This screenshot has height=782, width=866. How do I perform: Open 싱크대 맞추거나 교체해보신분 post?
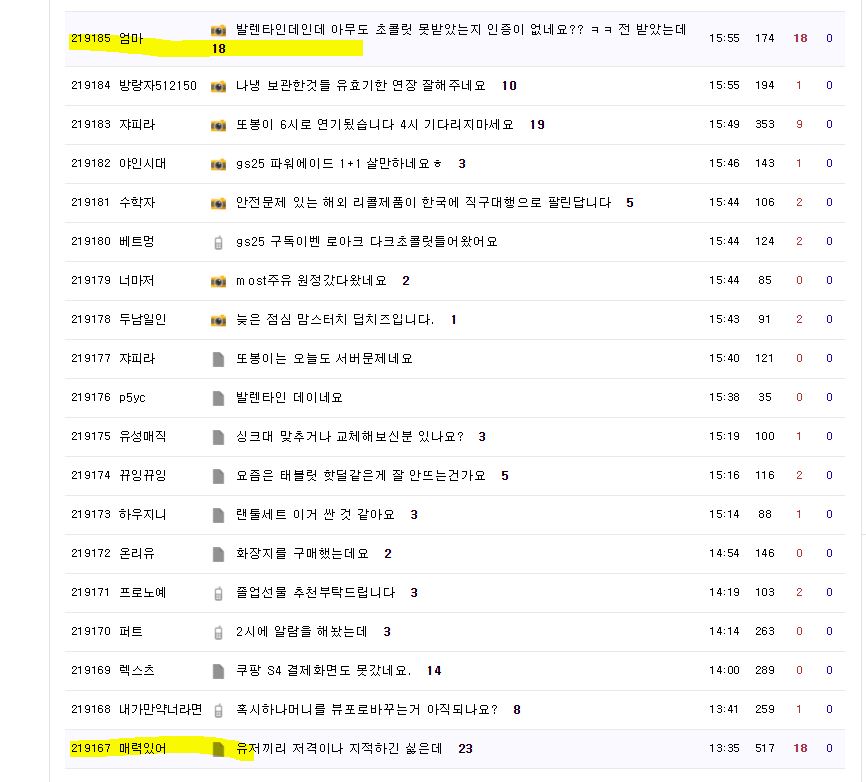[x=350, y=436]
